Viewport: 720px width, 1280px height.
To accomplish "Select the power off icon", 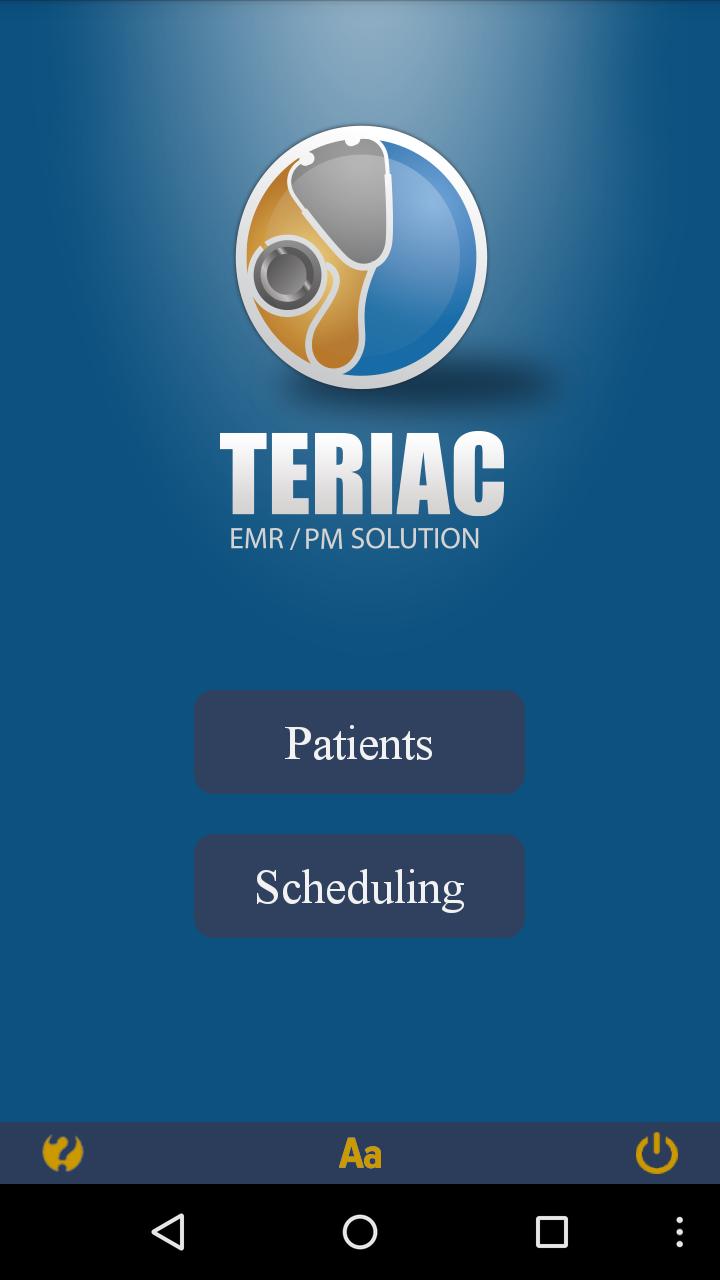I will (657, 1152).
